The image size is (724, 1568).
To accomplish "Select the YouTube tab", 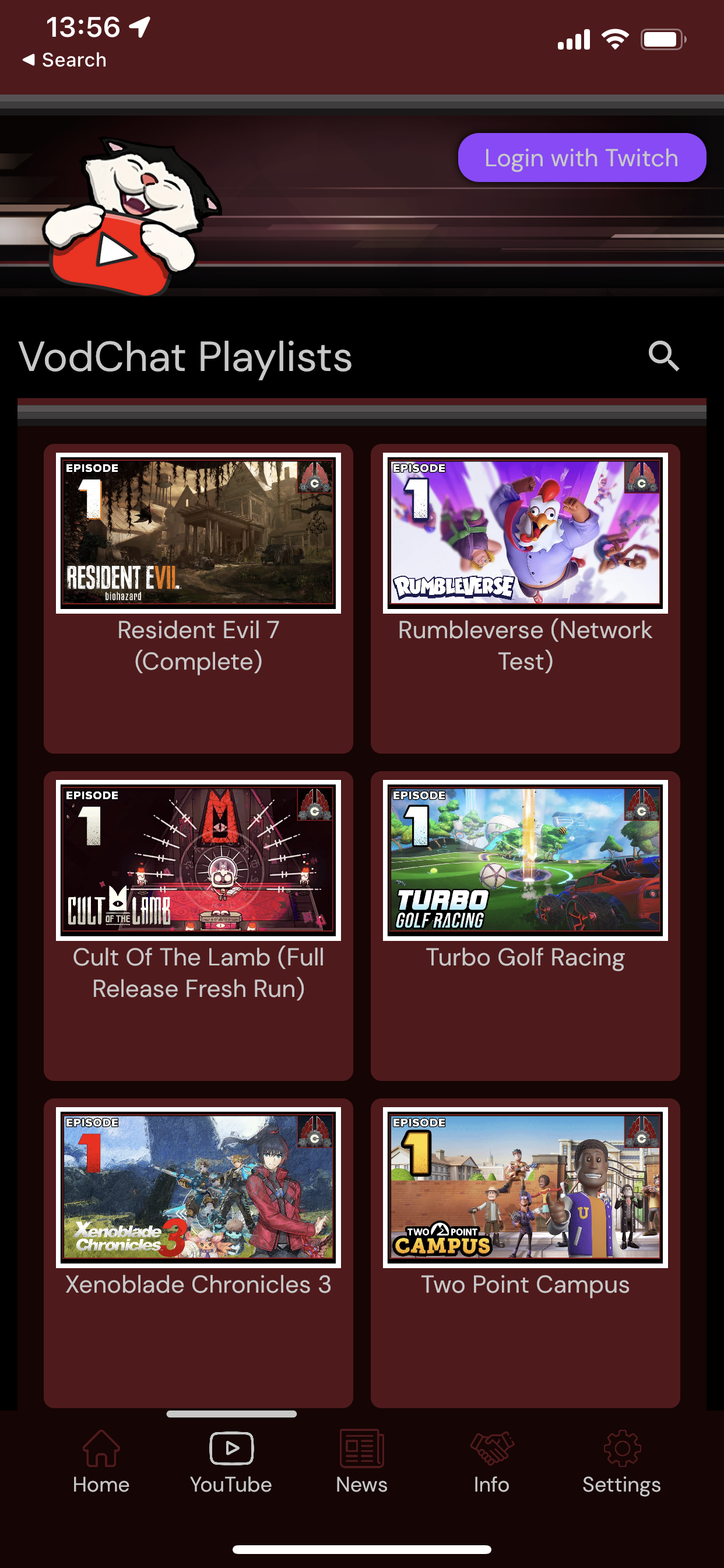I will [x=231, y=1462].
